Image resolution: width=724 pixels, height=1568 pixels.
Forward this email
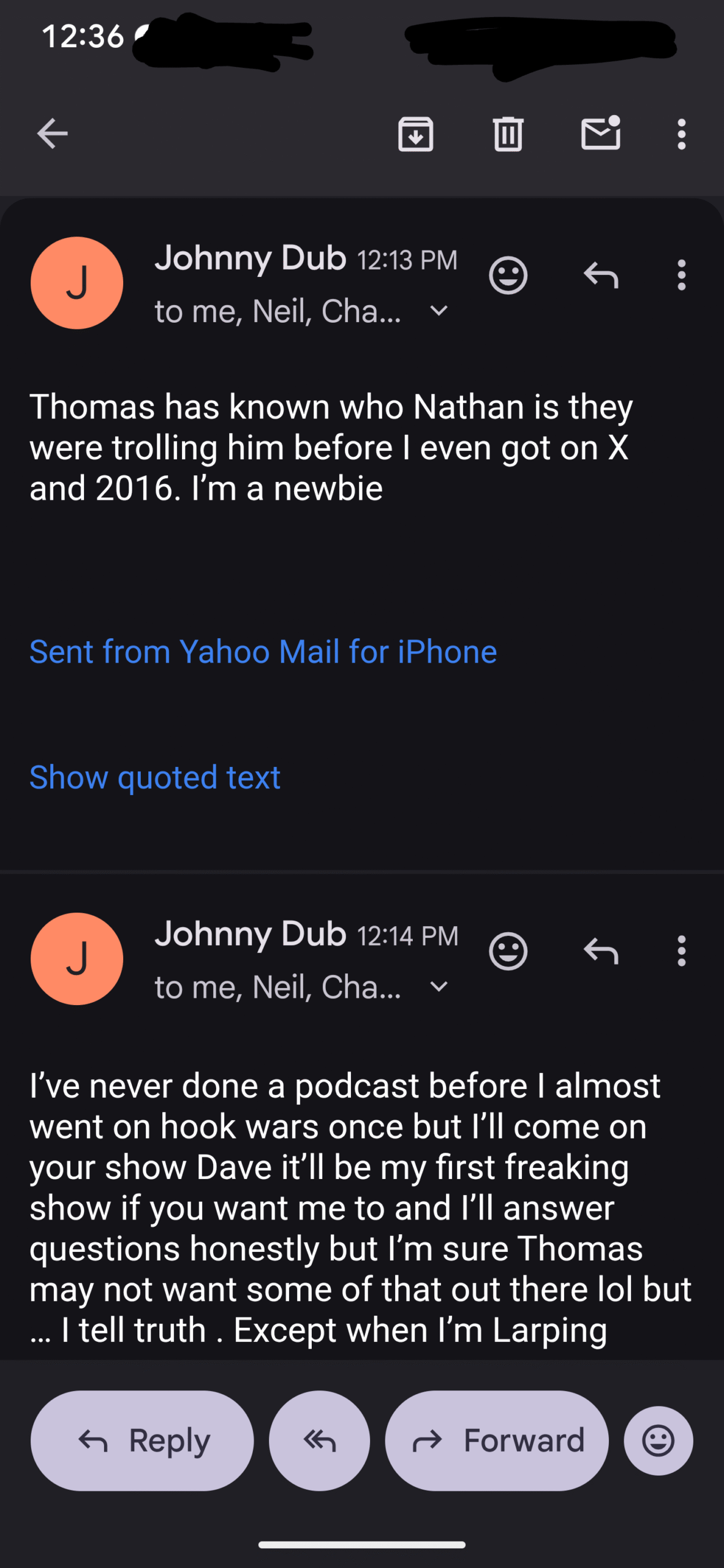click(497, 1441)
